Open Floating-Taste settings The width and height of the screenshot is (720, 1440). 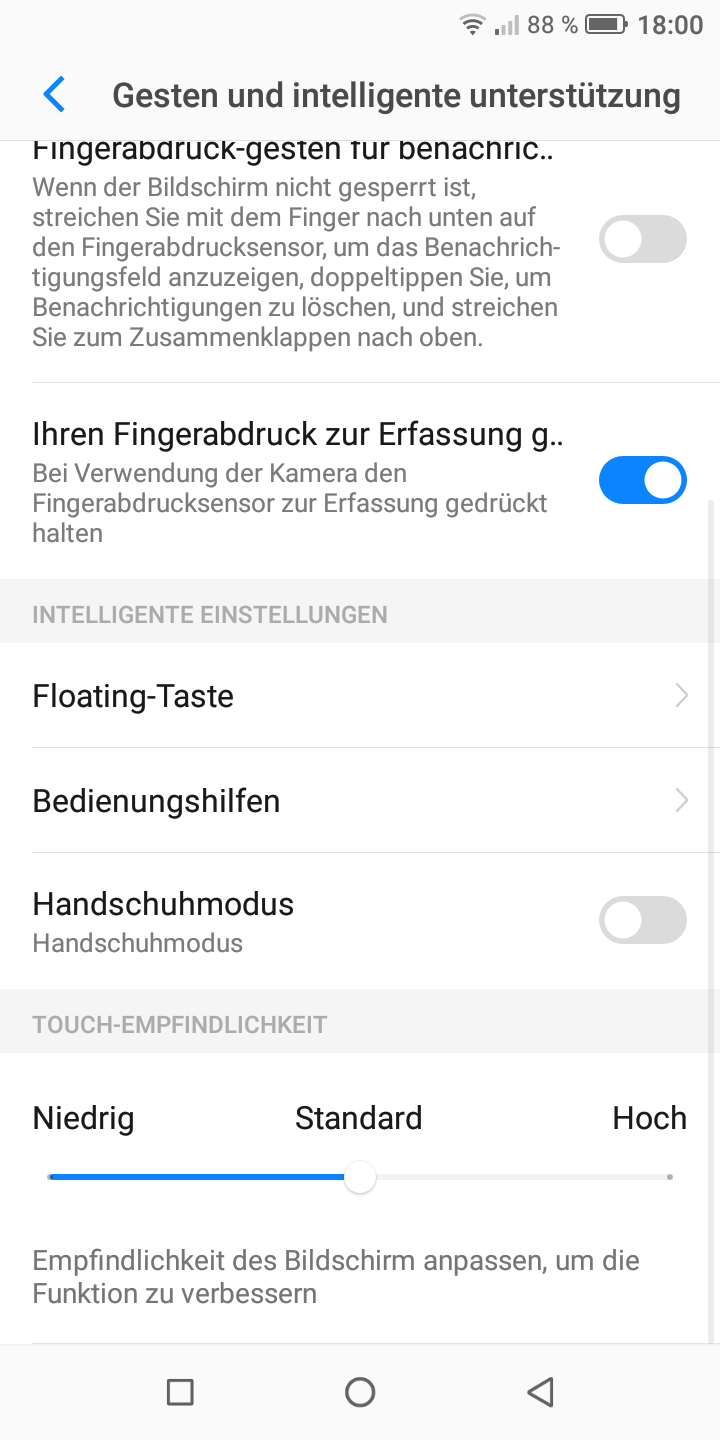tap(360, 696)
